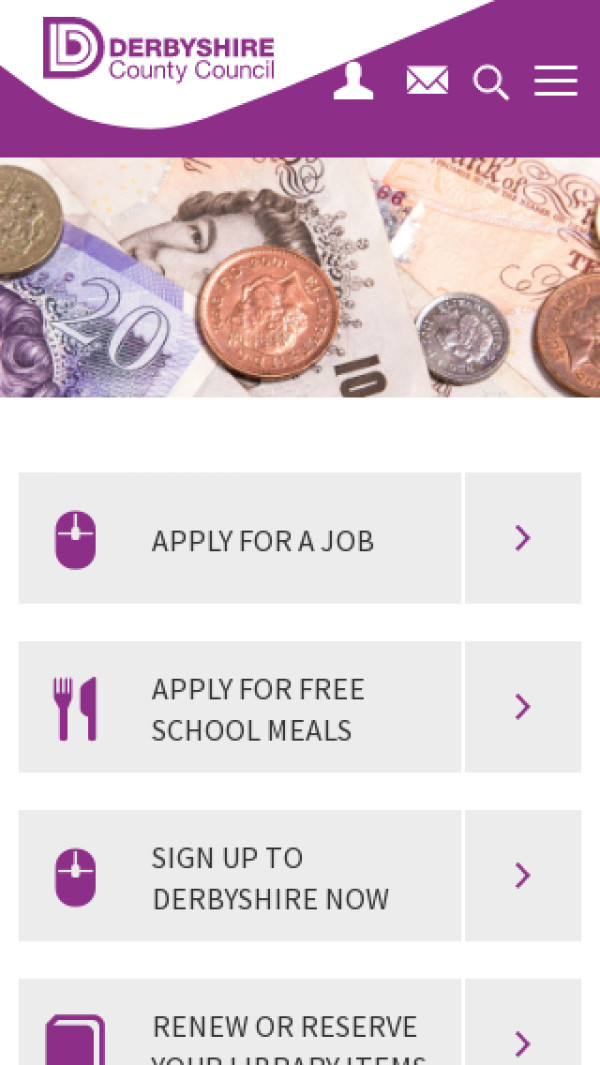Open Apply for a job
This screenshot has width=600, height=1065.
pyautogui.click(x=240, y=539)
